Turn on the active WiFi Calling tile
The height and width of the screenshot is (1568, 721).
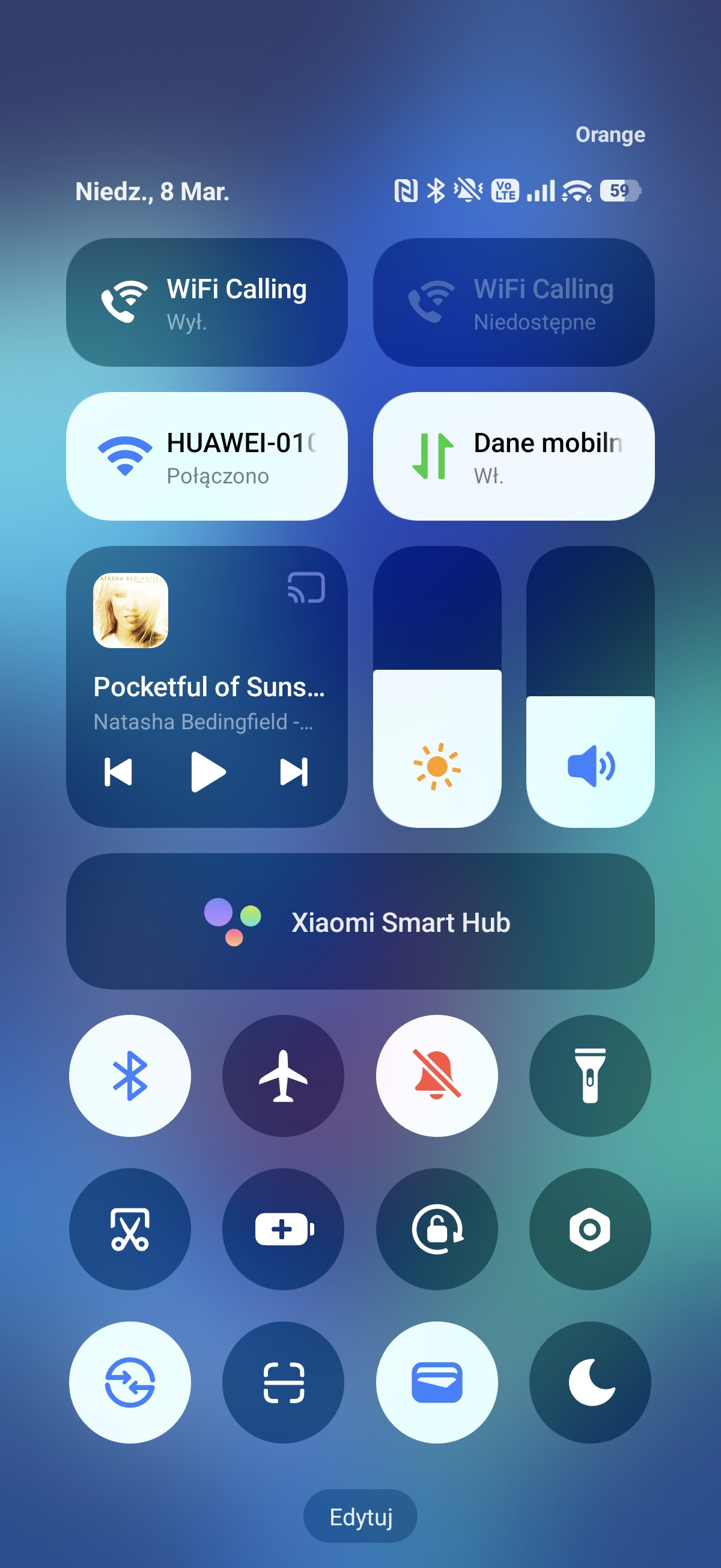(x=206, y=302)
